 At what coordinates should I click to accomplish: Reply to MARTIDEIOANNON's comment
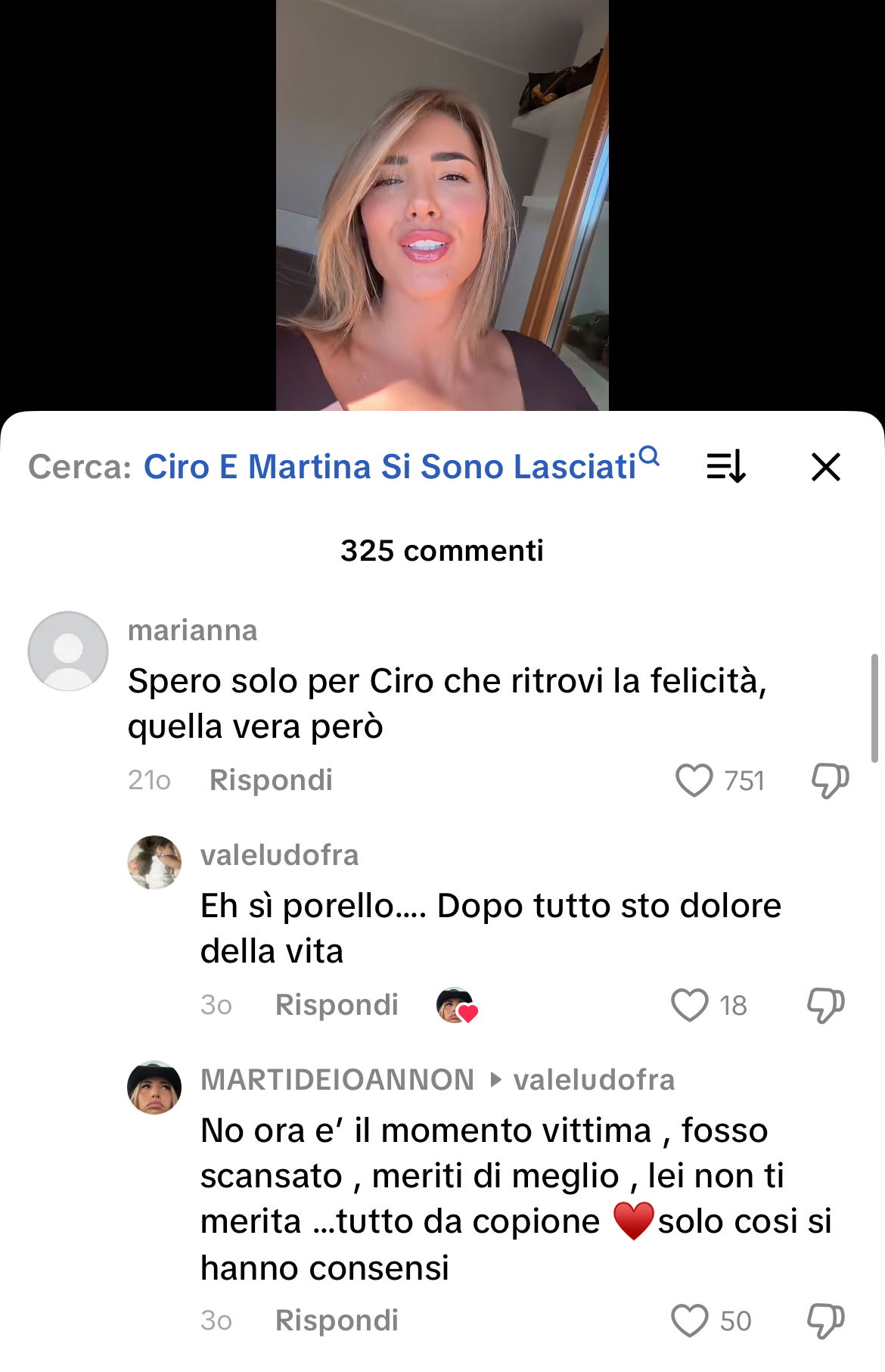point(337,1321)
